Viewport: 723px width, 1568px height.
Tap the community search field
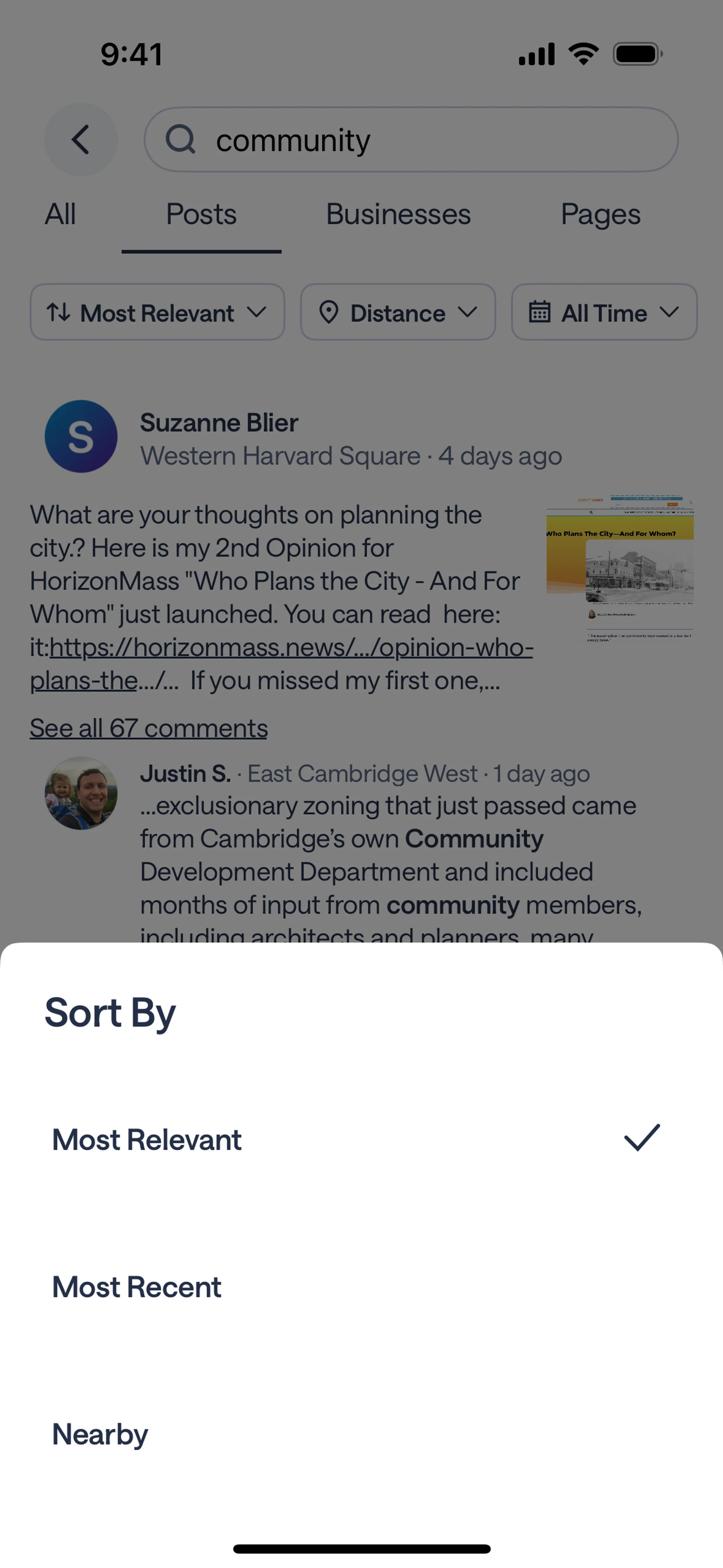411,139
